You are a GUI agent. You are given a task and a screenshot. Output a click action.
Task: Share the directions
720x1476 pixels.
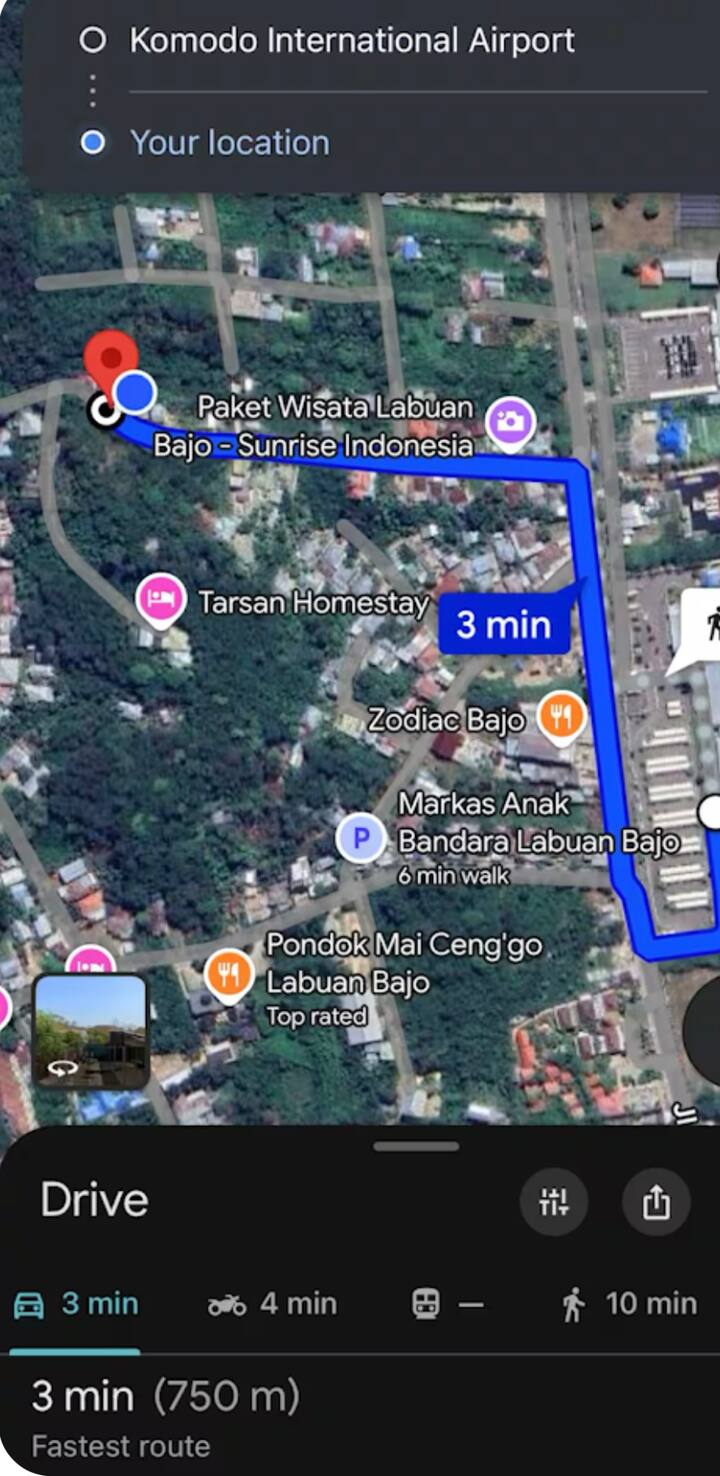656,1202
